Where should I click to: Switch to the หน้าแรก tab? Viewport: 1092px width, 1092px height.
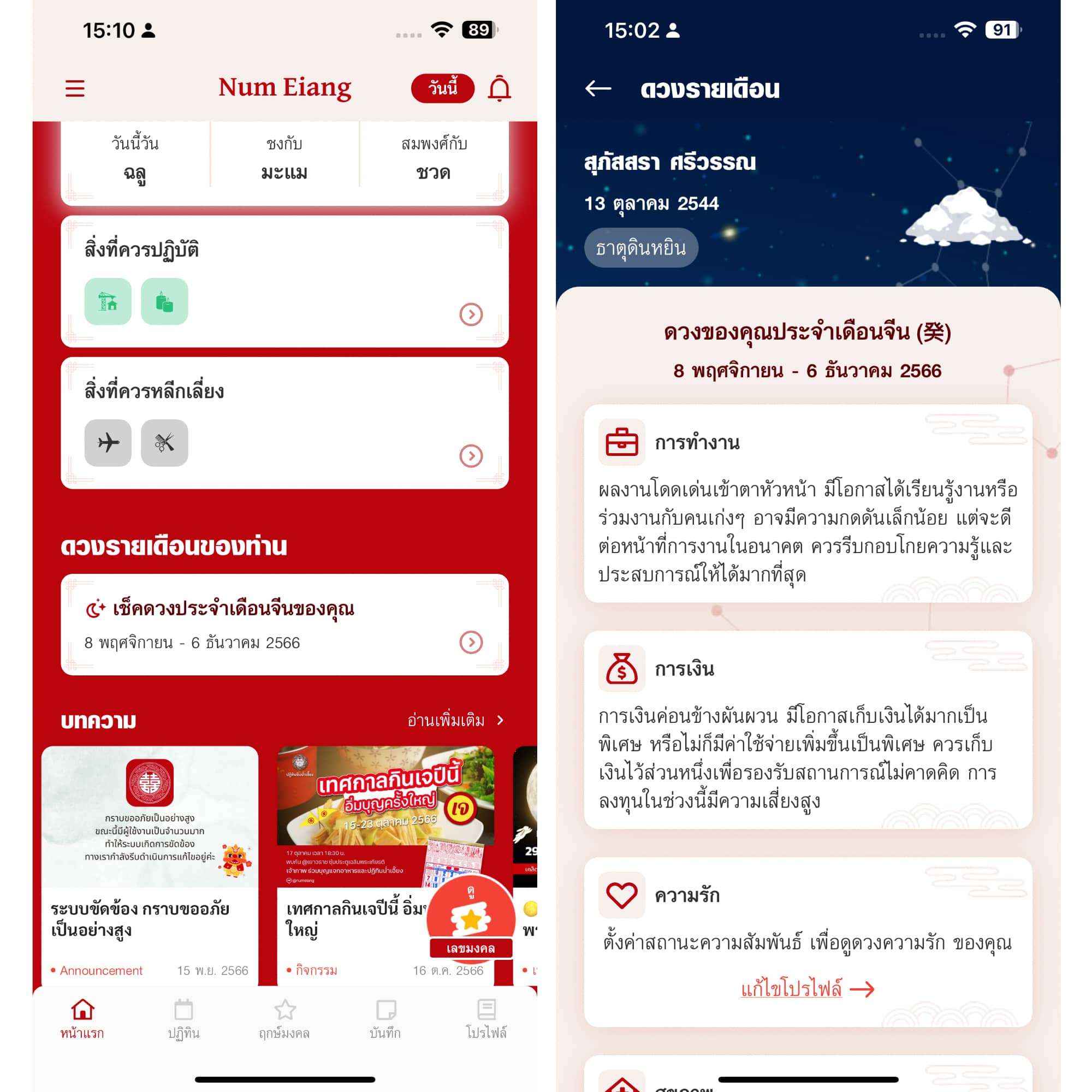82,1018
